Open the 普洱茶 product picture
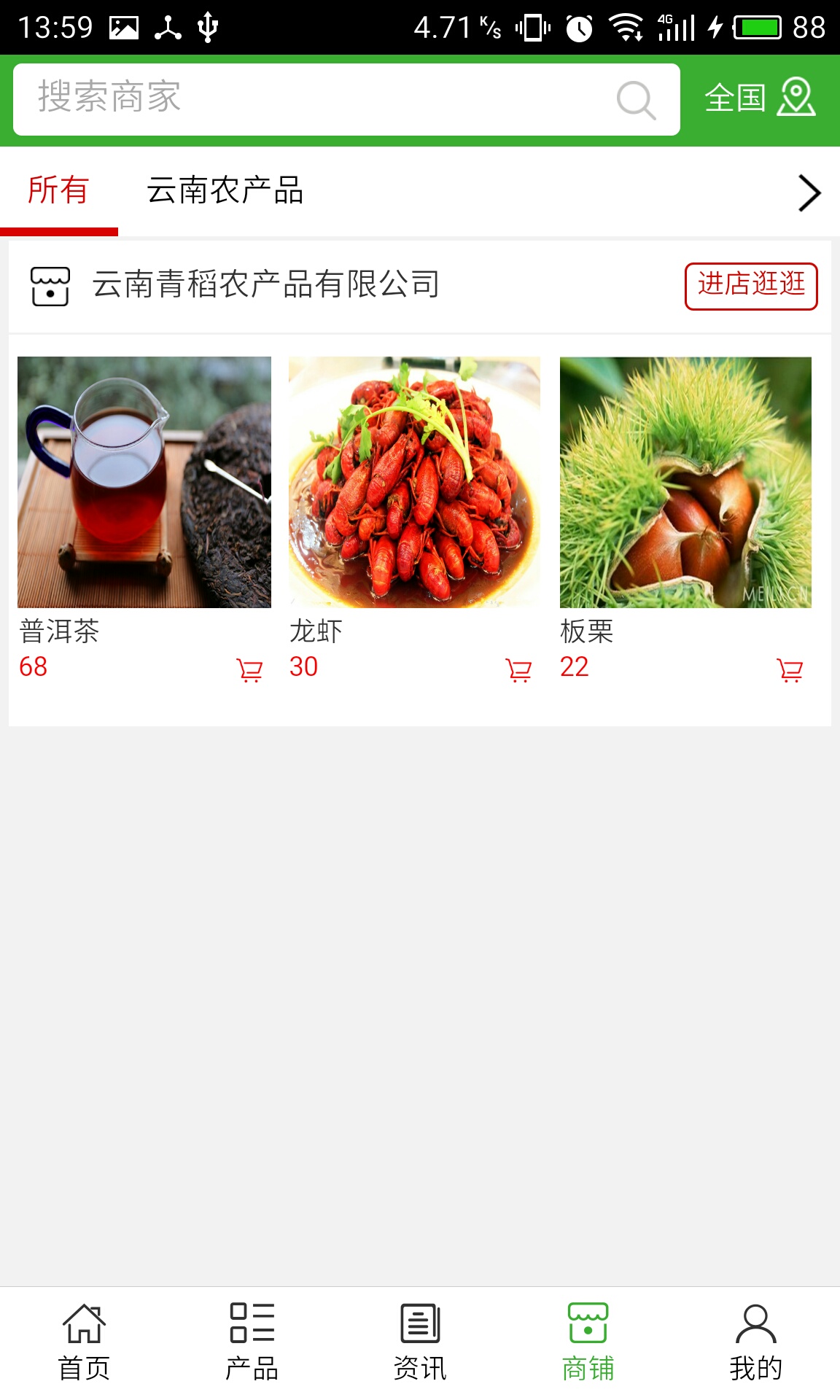 tap(144, 482)
